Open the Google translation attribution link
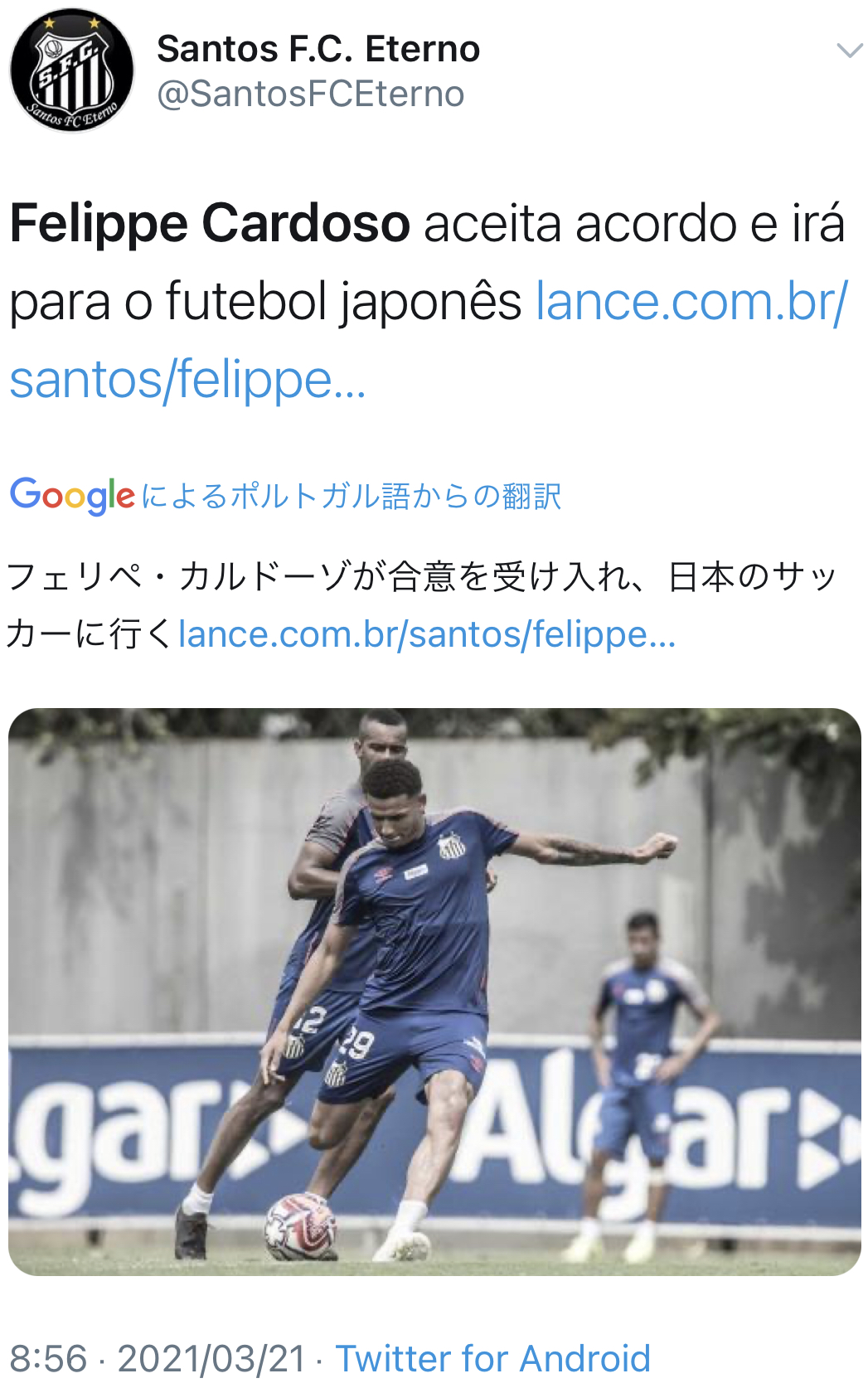868x1388 pixels. coord(285,496)
